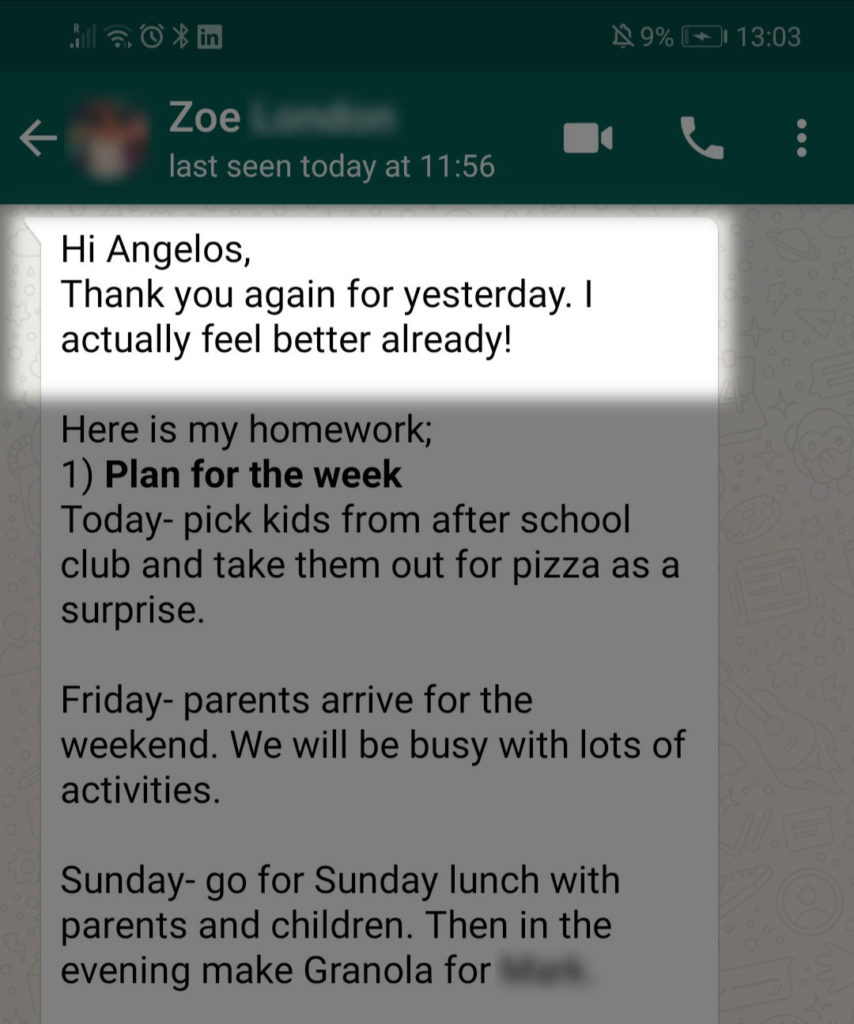
Task: Go back to the chat list
Action: coord(38,140)
